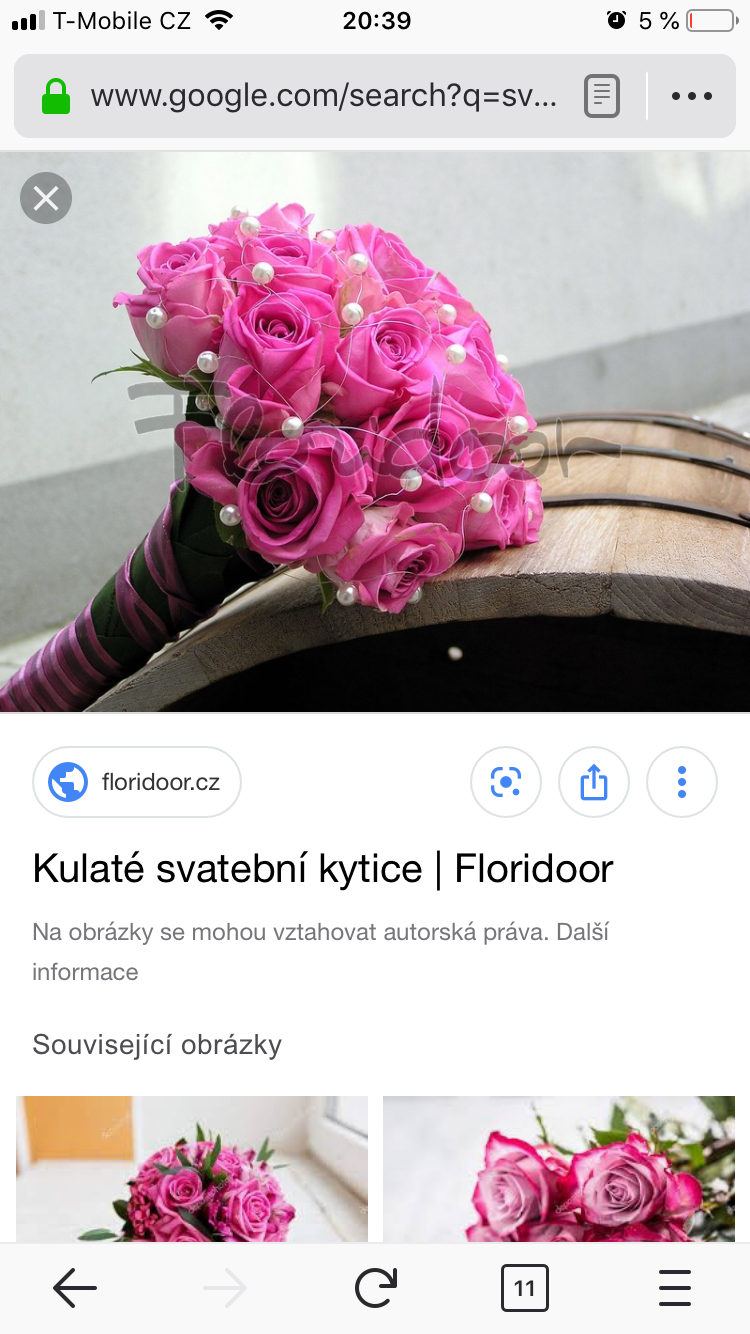Viewport: 750px width, 1334px height.
Task: Open related image of bouquet by window
Action: click(x=192, y=1169)
